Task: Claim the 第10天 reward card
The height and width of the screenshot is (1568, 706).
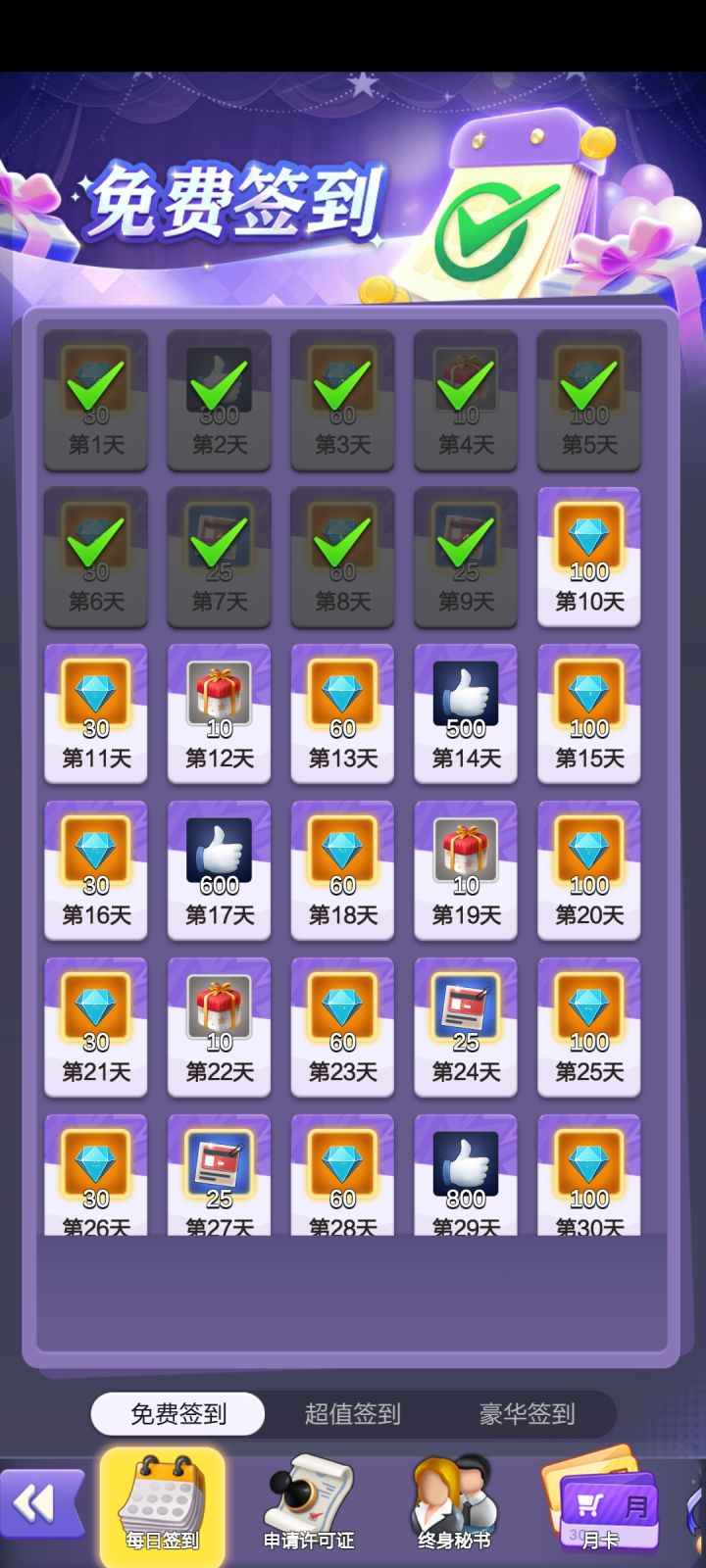Action: click(x=588, y=559)
